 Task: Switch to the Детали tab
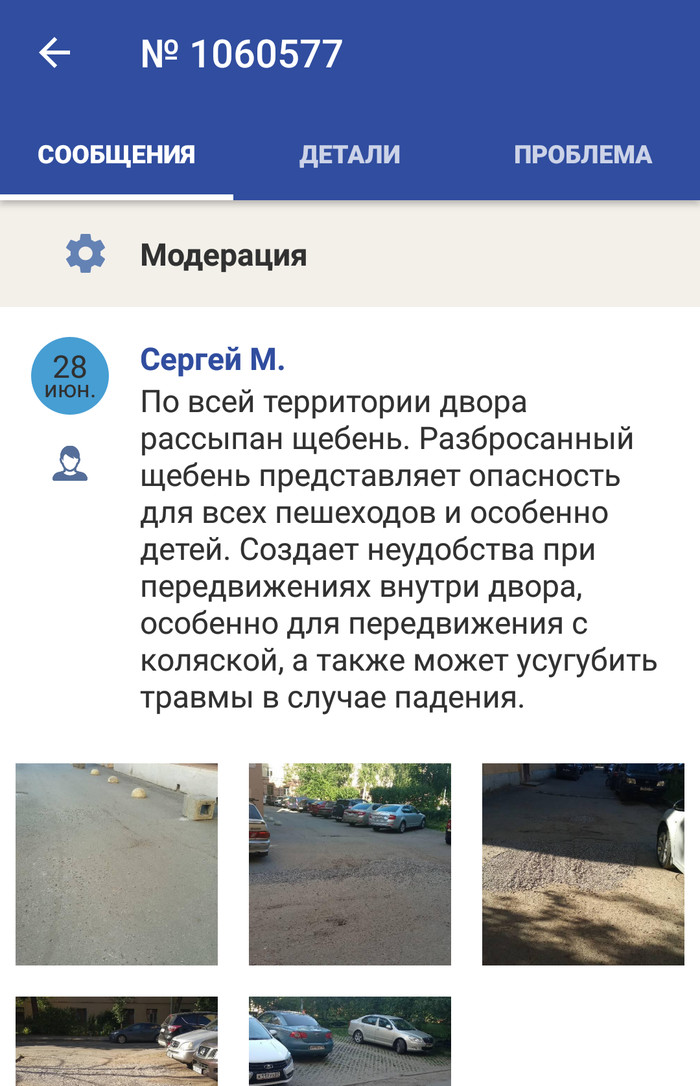tap(349, 155)
